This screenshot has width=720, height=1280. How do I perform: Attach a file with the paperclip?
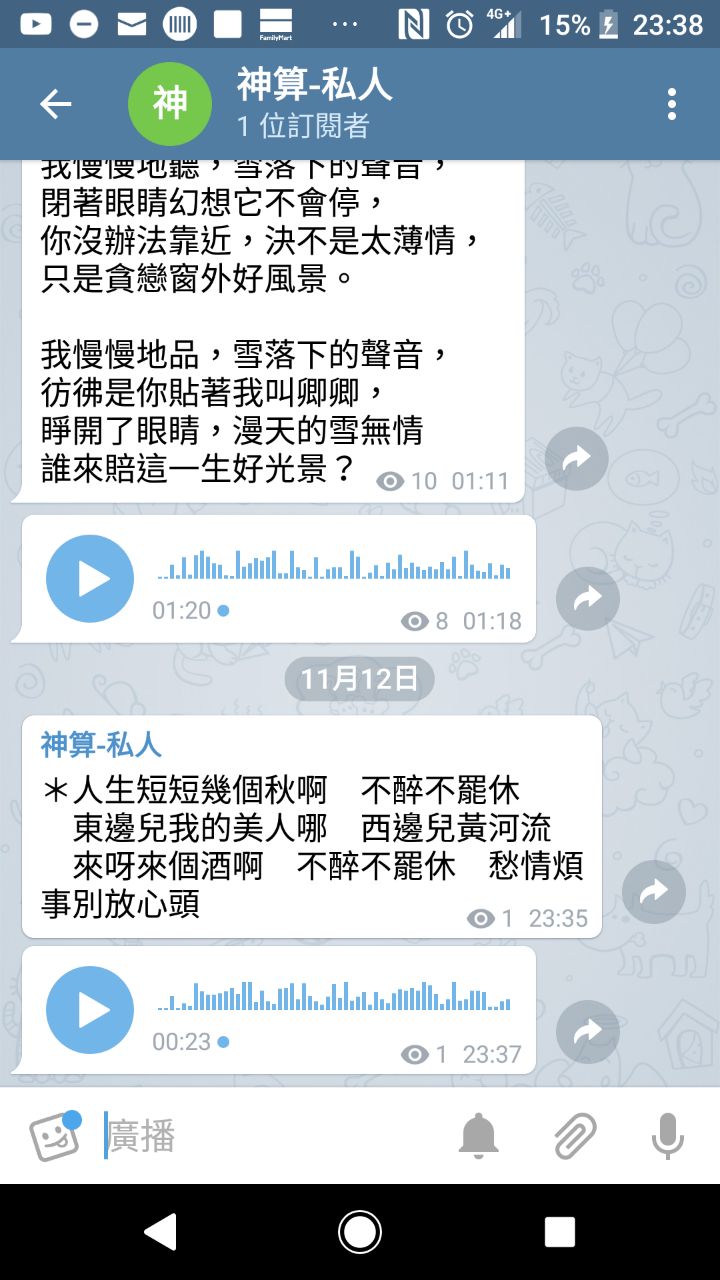575,1135
